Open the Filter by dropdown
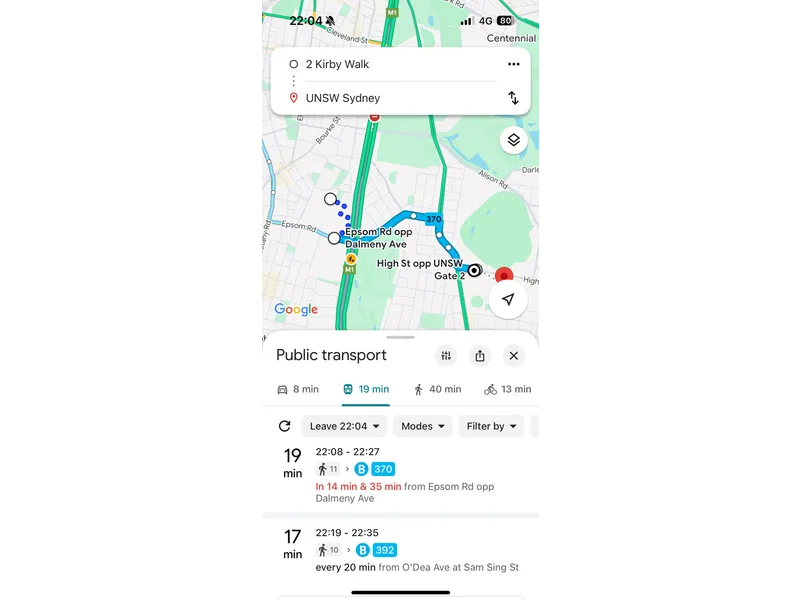Screen dimensions: 800x600 pos(491,426)
